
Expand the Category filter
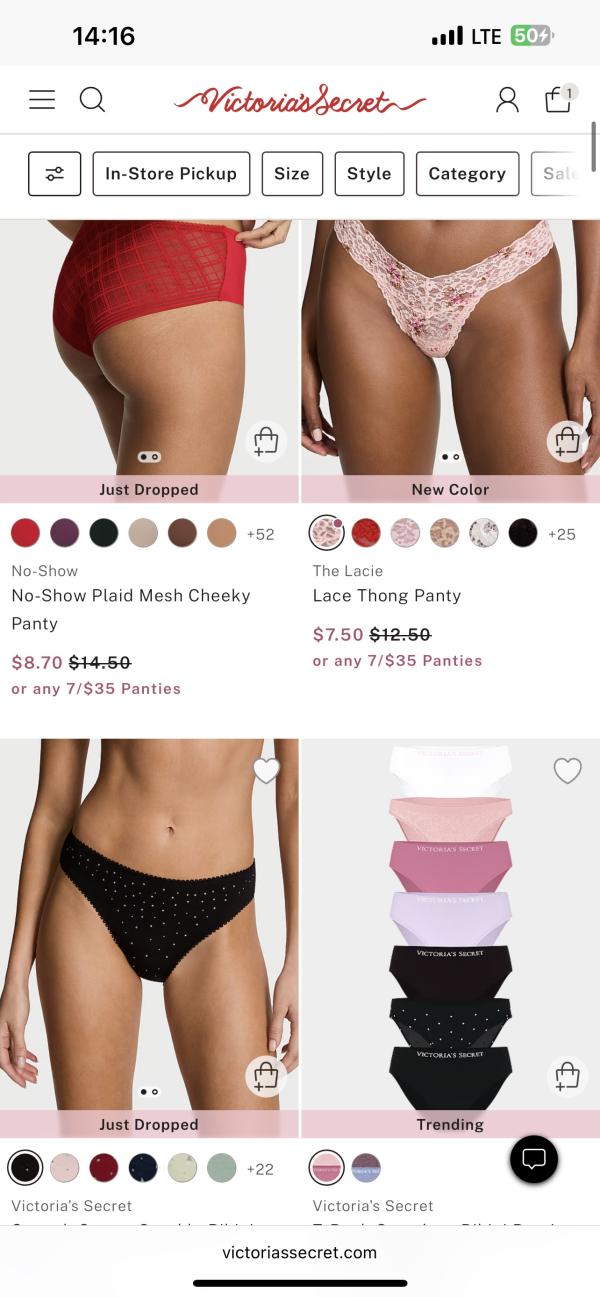pyautogui.click(x=467, y=174)
